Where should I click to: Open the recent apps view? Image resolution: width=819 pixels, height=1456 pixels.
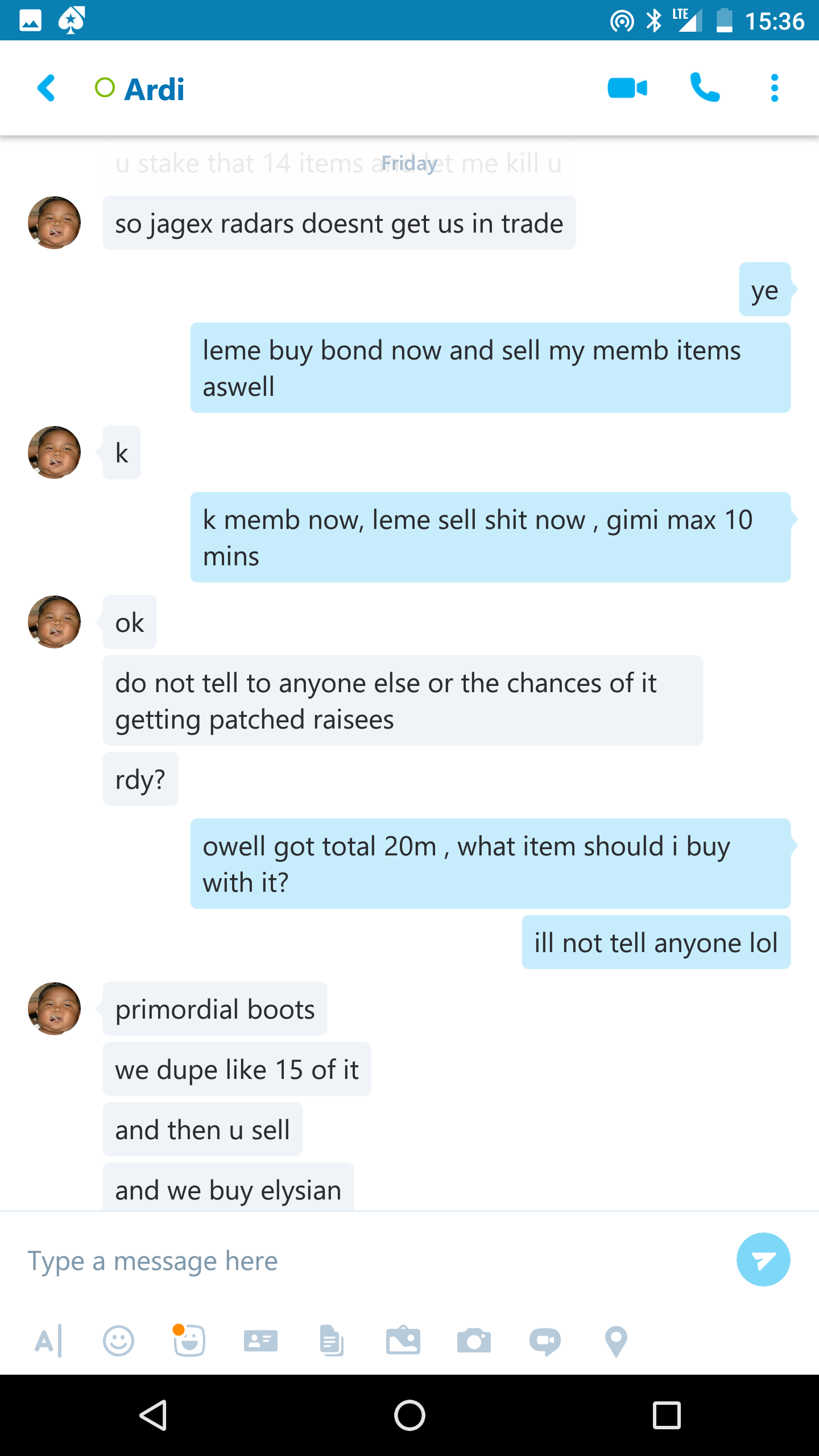click(667, 1415)
